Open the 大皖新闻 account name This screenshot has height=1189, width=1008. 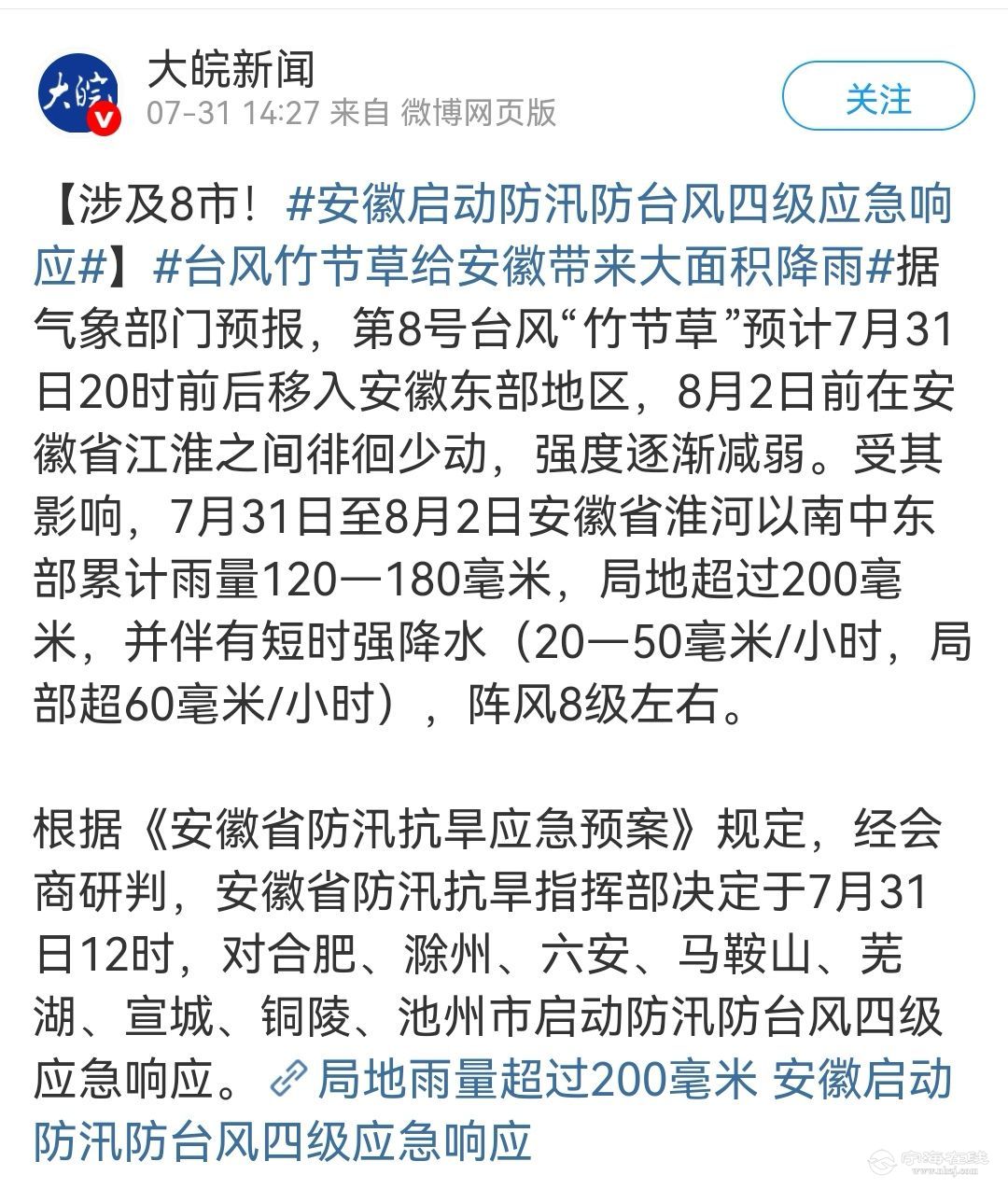[x=231, y=71]
